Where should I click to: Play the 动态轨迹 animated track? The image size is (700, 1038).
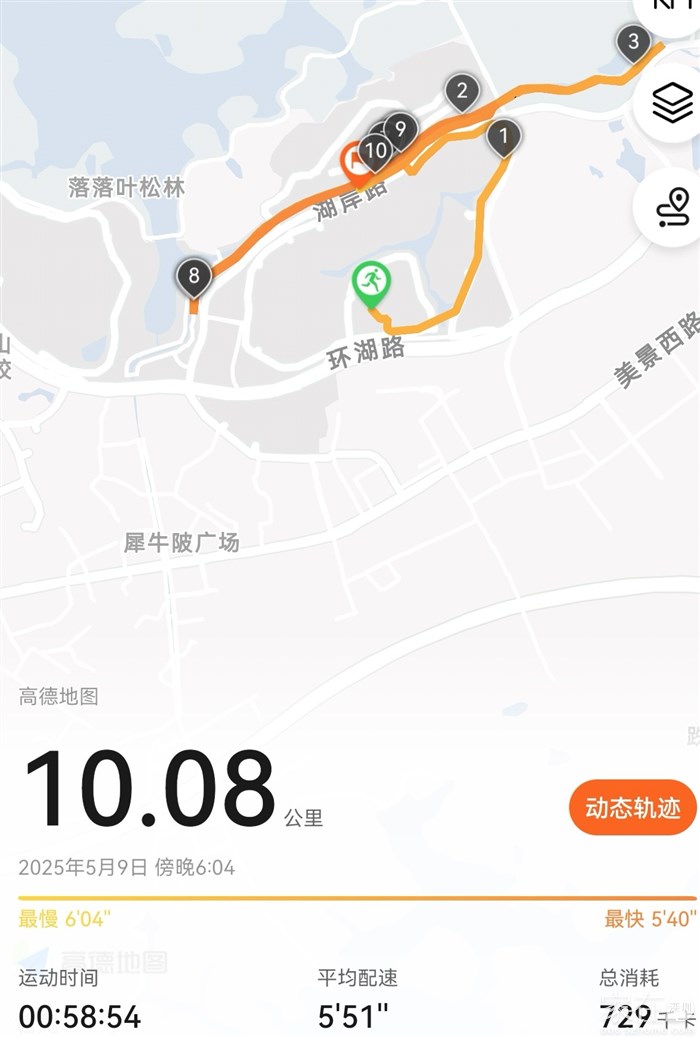632,808
